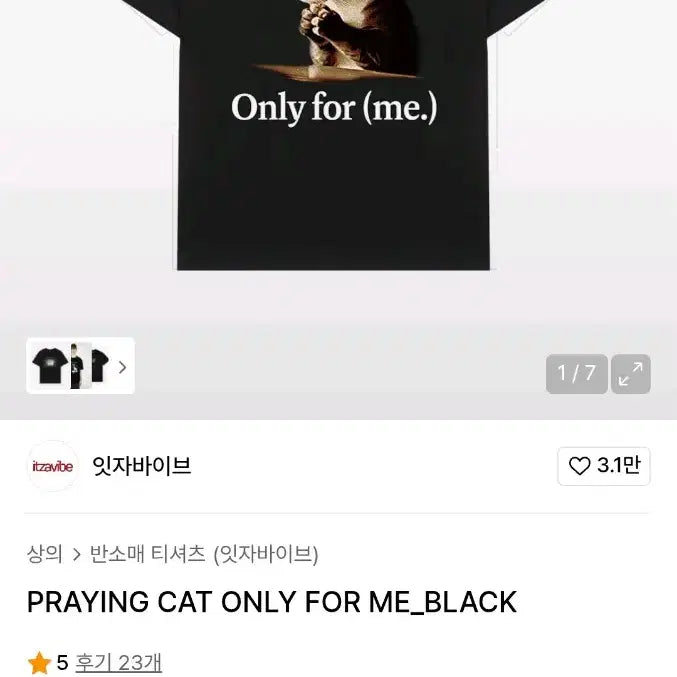The height and width of the screenshot is (677, 677).
Task: View the 후기 23개 reviews
Action: coord(118,662)
